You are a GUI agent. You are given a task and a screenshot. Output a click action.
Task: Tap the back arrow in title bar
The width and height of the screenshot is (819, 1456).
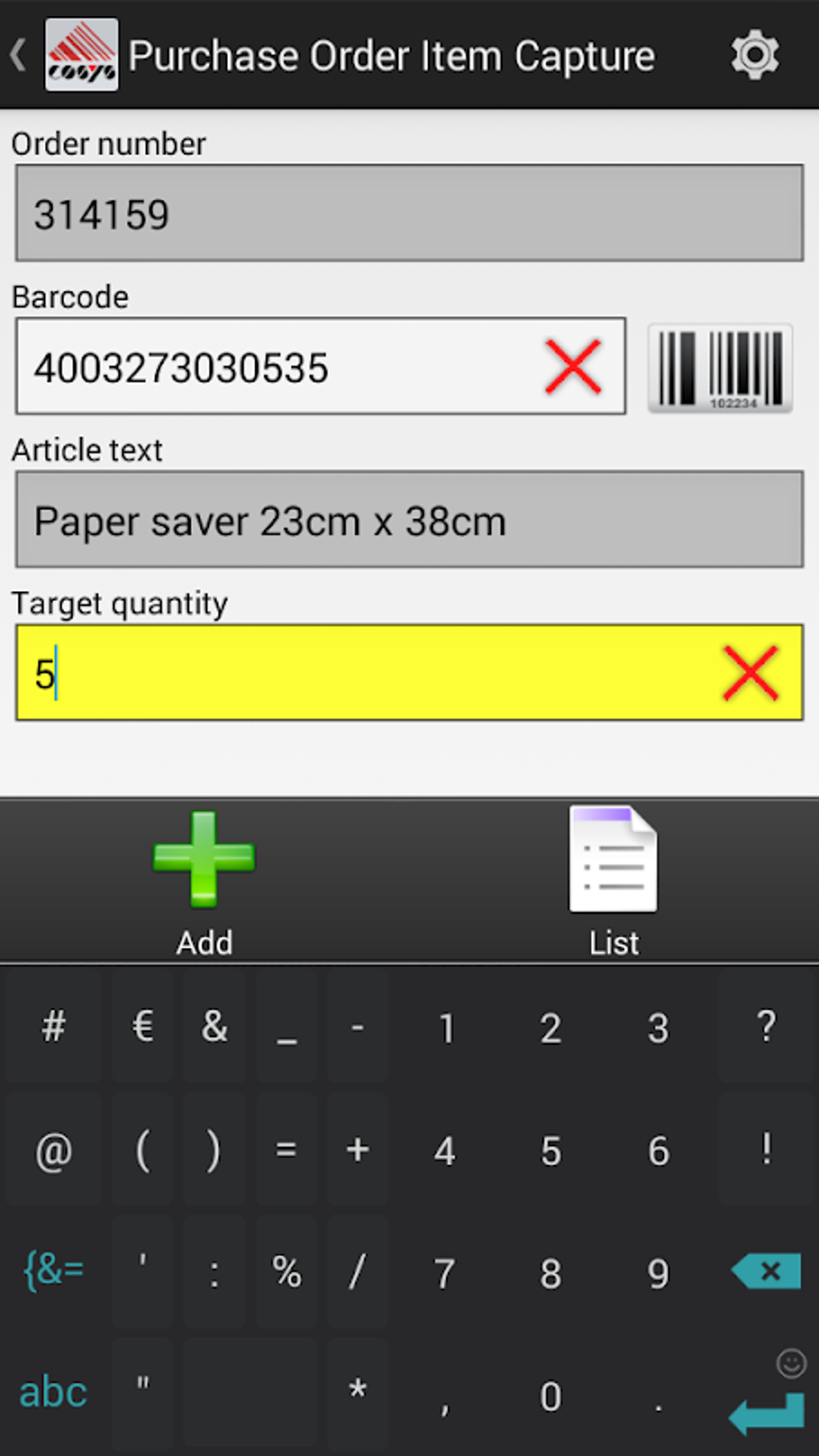point(17,54)
